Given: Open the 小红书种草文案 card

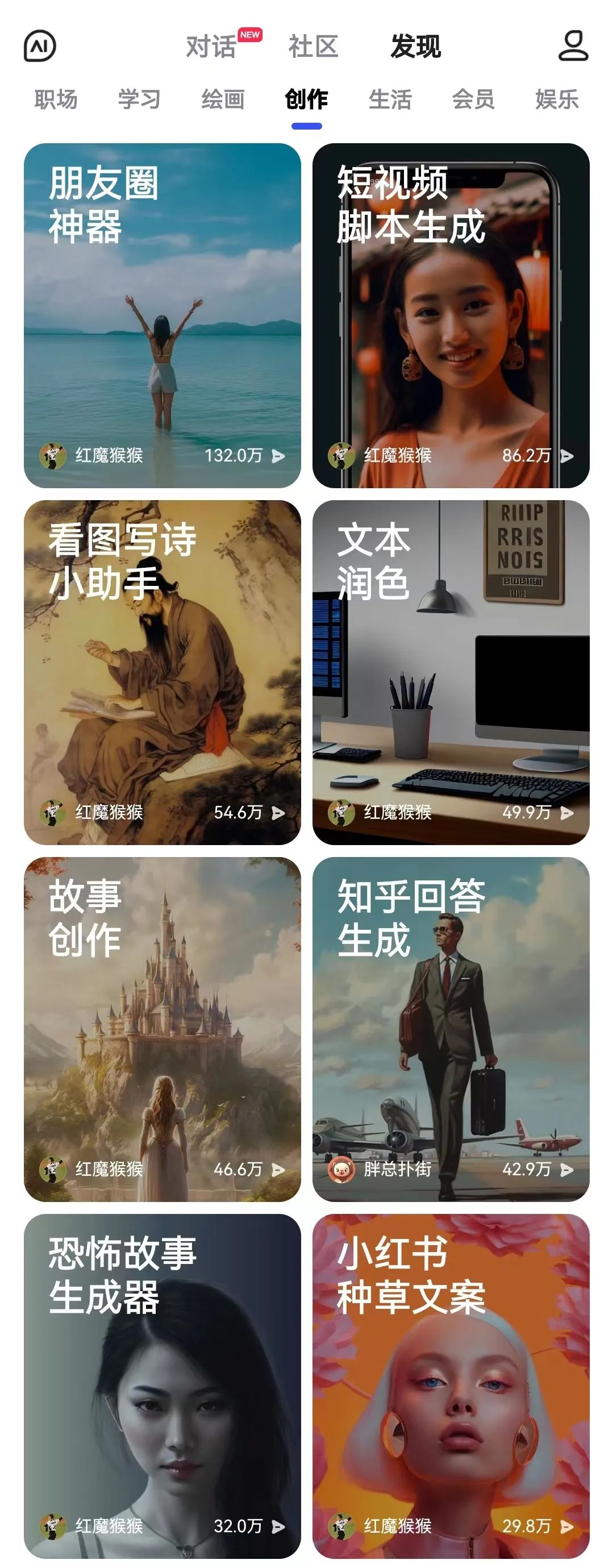Looking at the screenshot, I should [x=451, y=1386].
